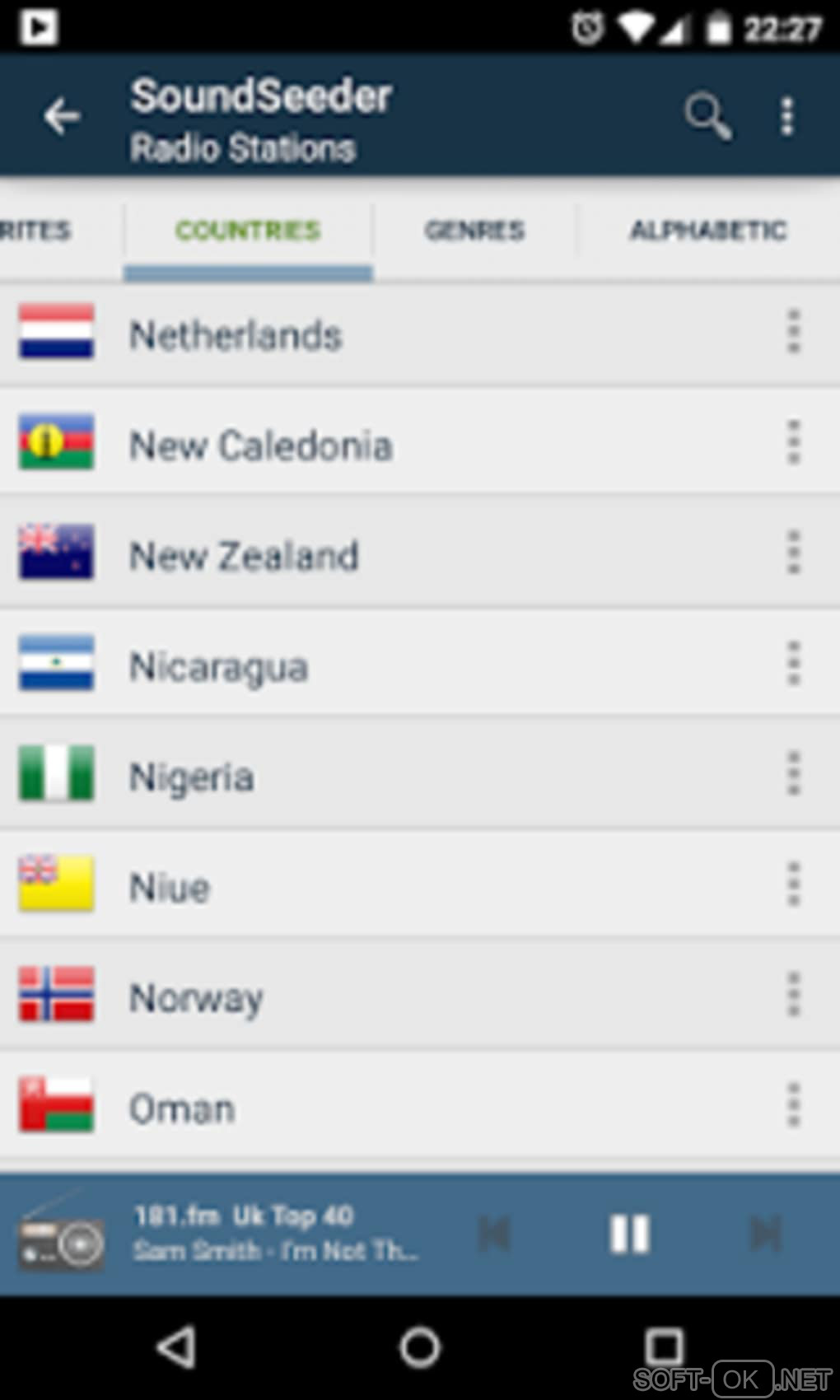The height and width of the screenshot is (1400, 840).
Task: Open New Caledonia radio stations
Action: tap(261, 446)
